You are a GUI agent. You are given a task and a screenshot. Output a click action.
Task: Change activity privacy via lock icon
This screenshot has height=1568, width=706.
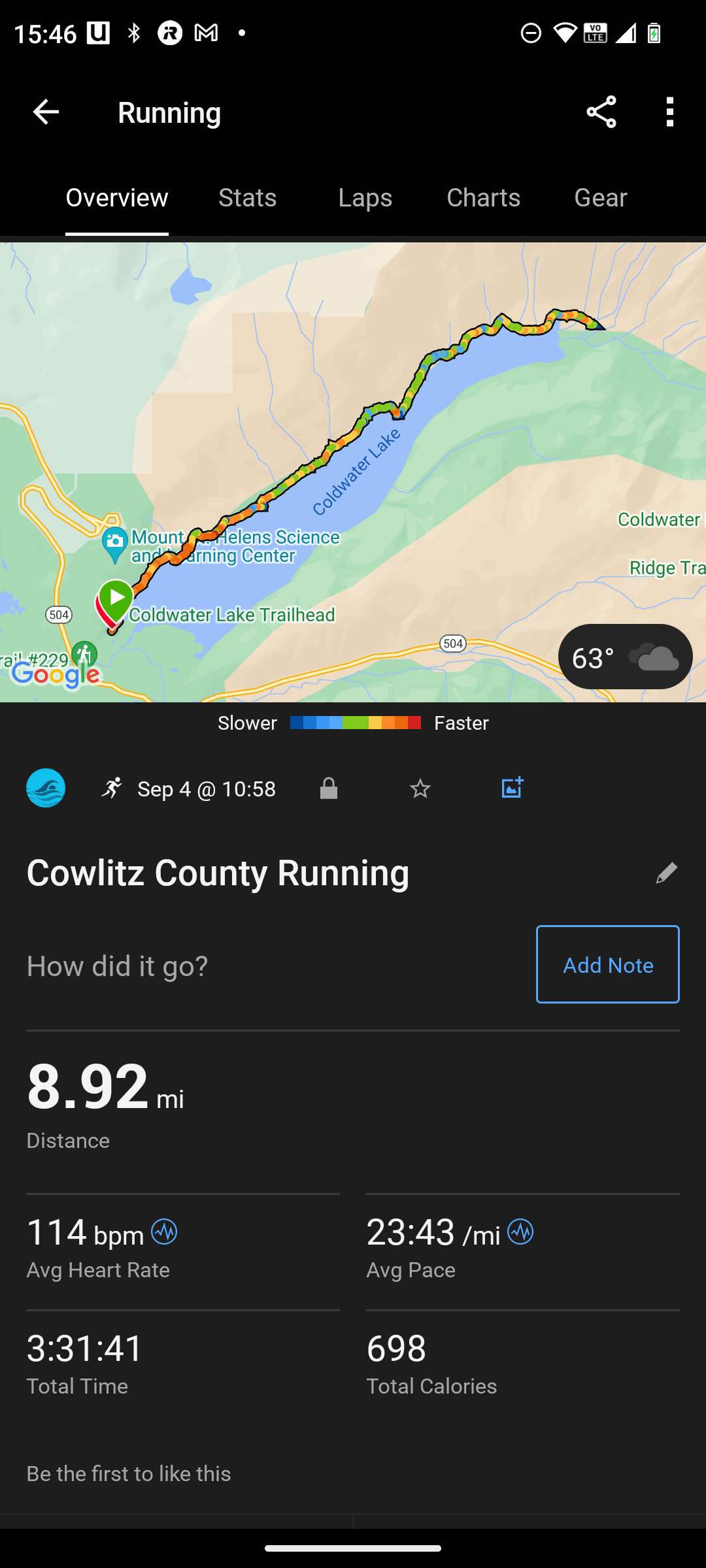329,789
